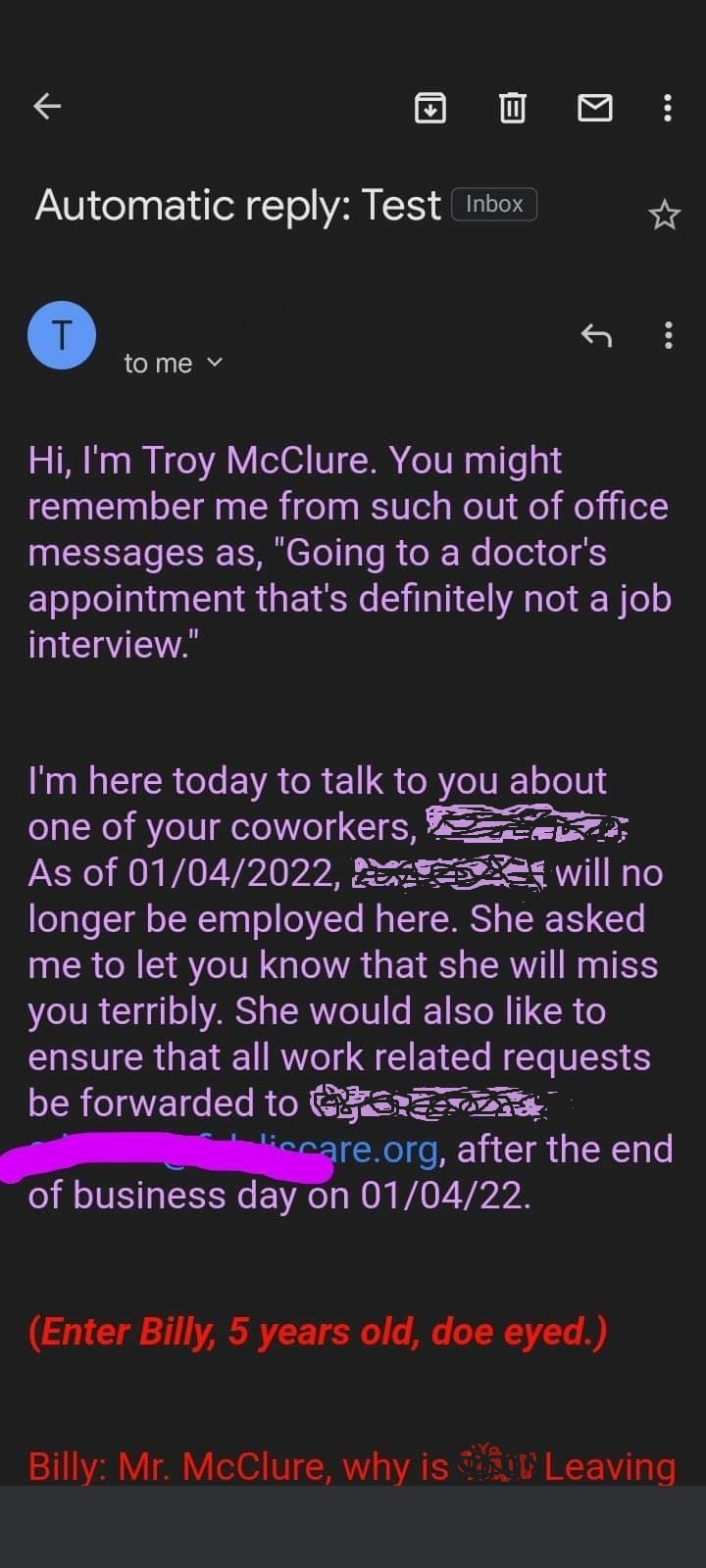This screenshot has height=1568, width=706.
Task: Go back to the inbox
Action: [47, 106]
